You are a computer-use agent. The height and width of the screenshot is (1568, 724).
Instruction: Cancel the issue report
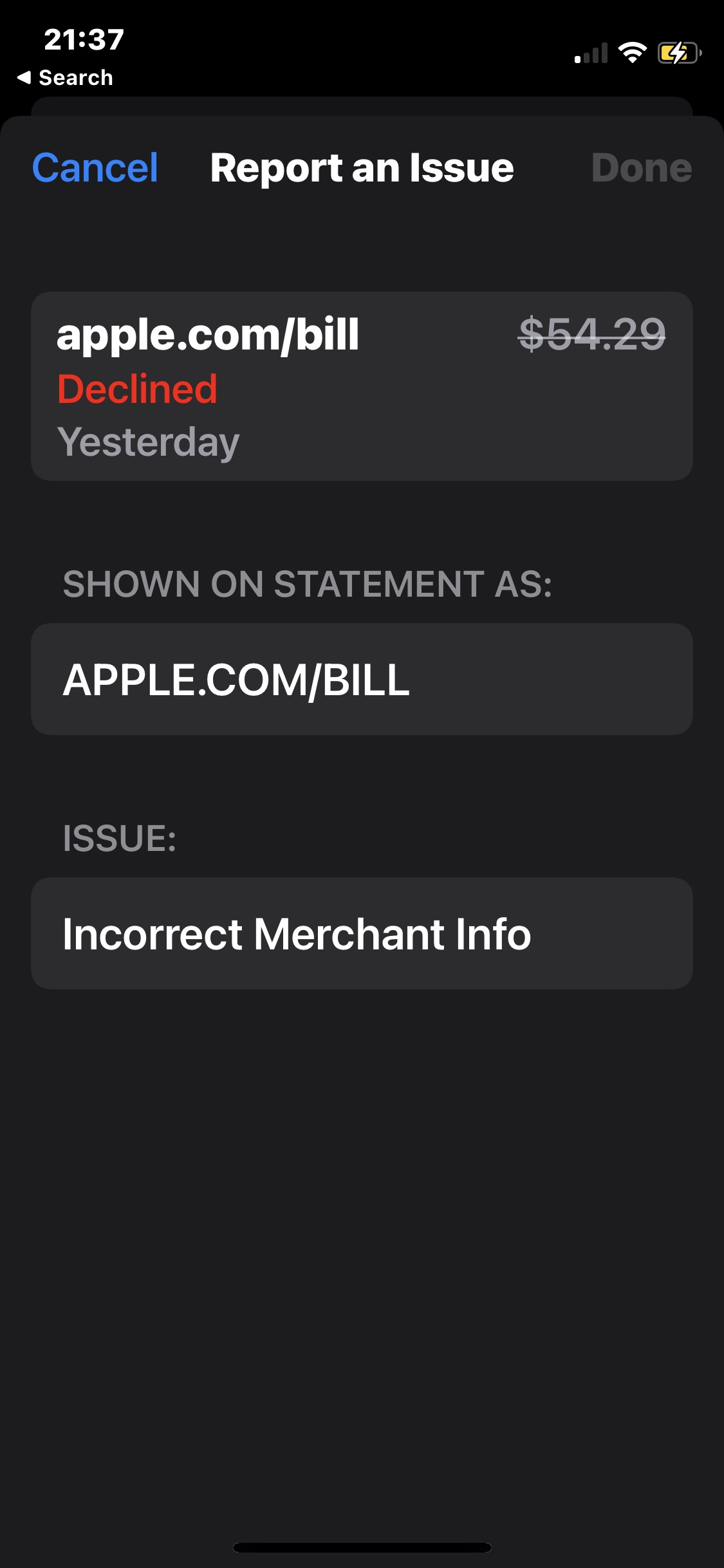tap(95, 169)
